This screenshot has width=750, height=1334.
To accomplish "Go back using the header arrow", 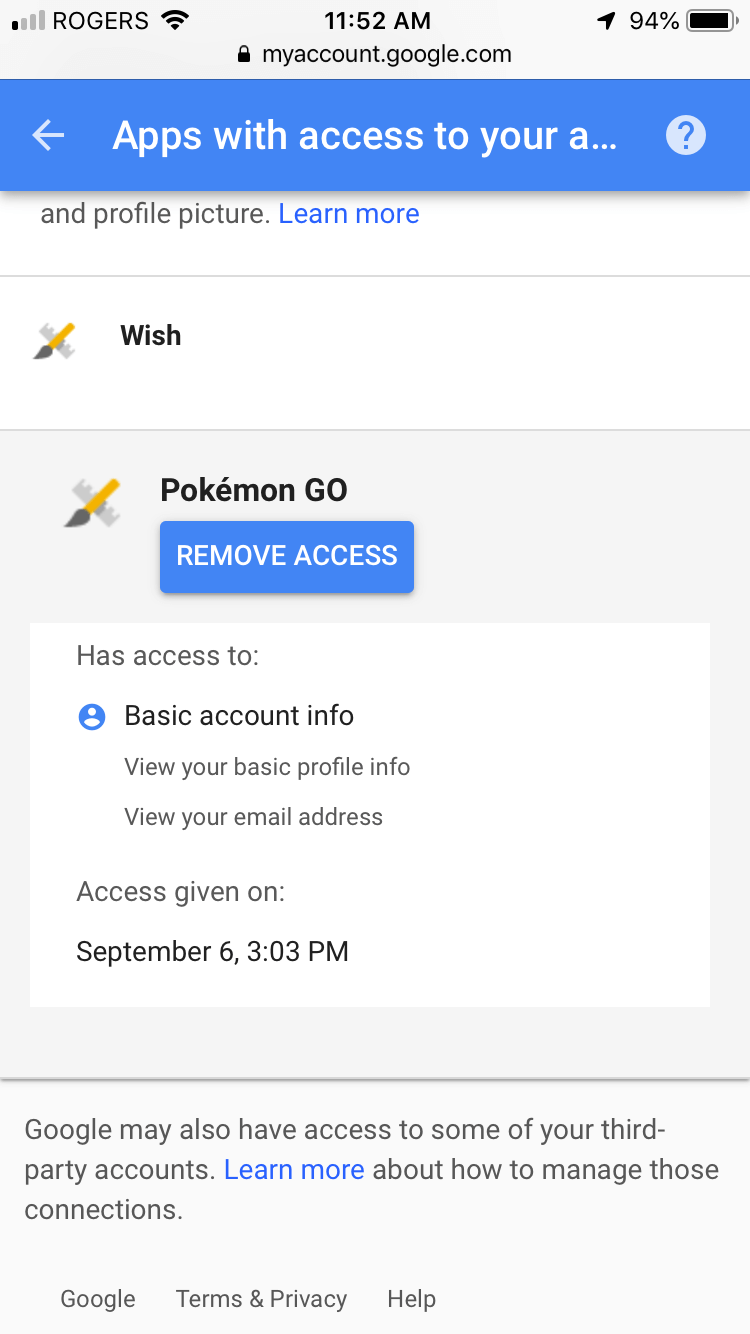I will 48,135.
